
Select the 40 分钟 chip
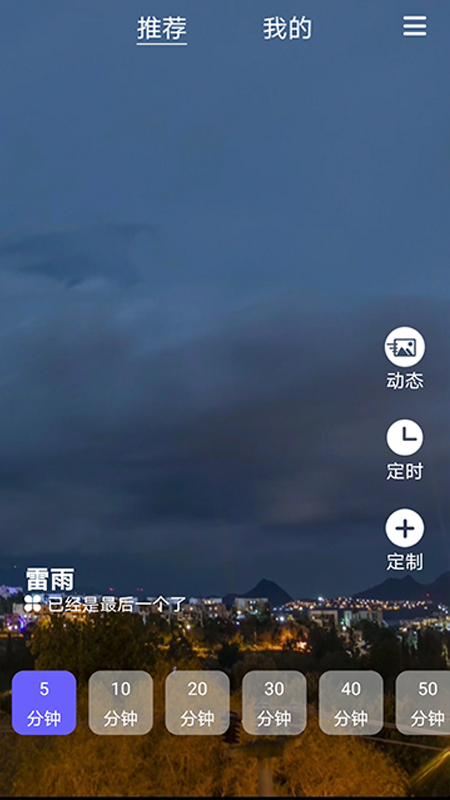[x=351, y=703]
